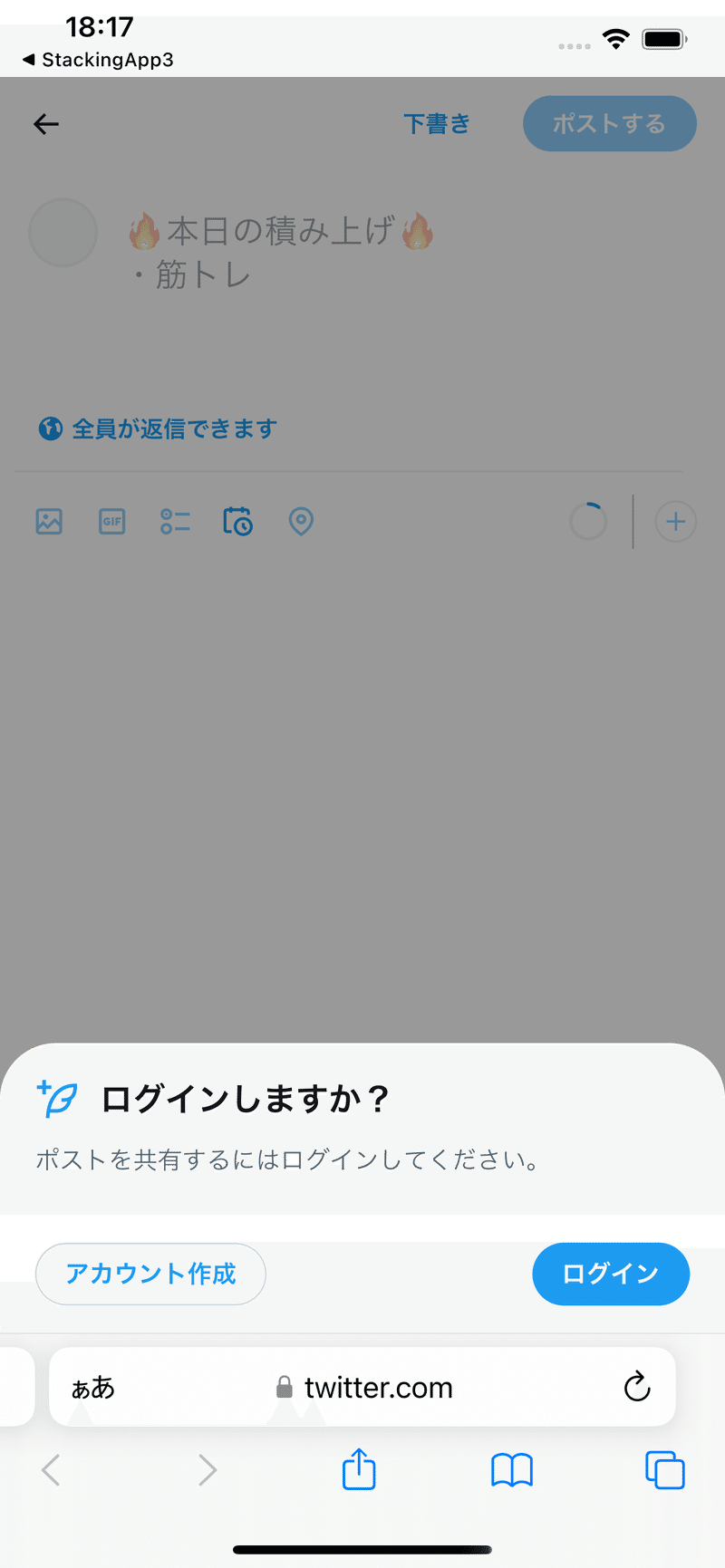This screenshot has width=725, height=1568.
Task: Select アカウント作成 to create an account
Action: (x=150, y=1274)
